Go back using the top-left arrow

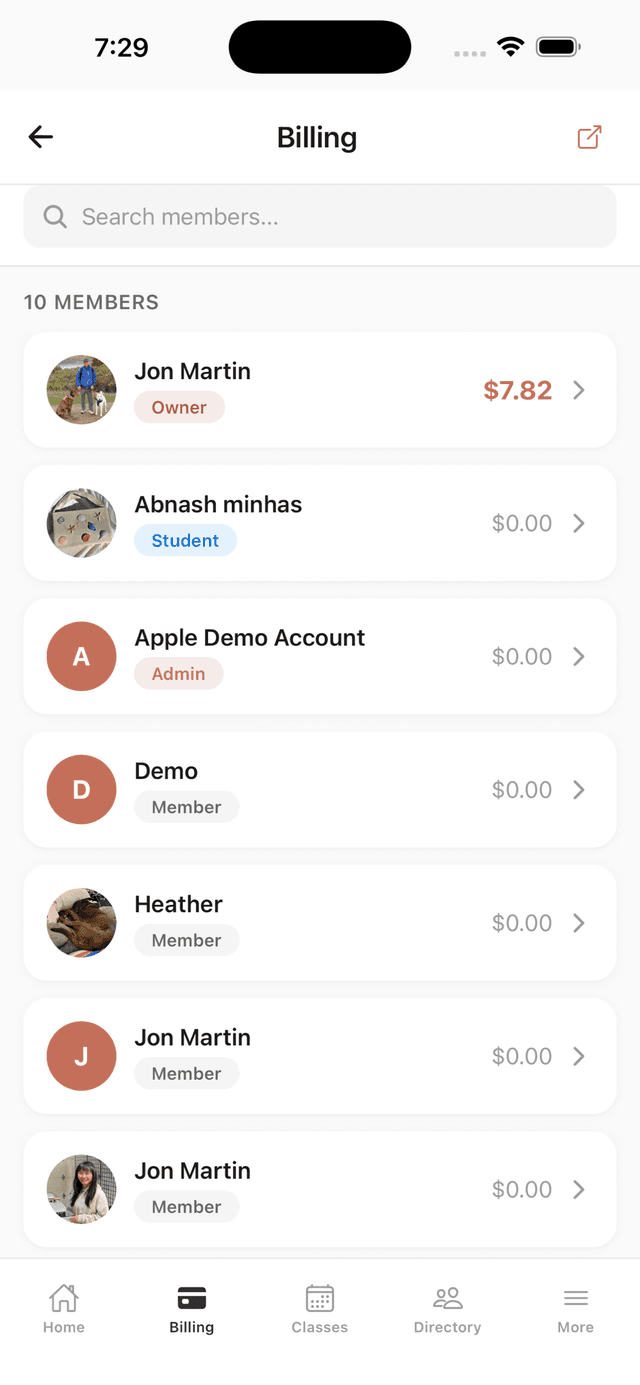click(41, 137)
